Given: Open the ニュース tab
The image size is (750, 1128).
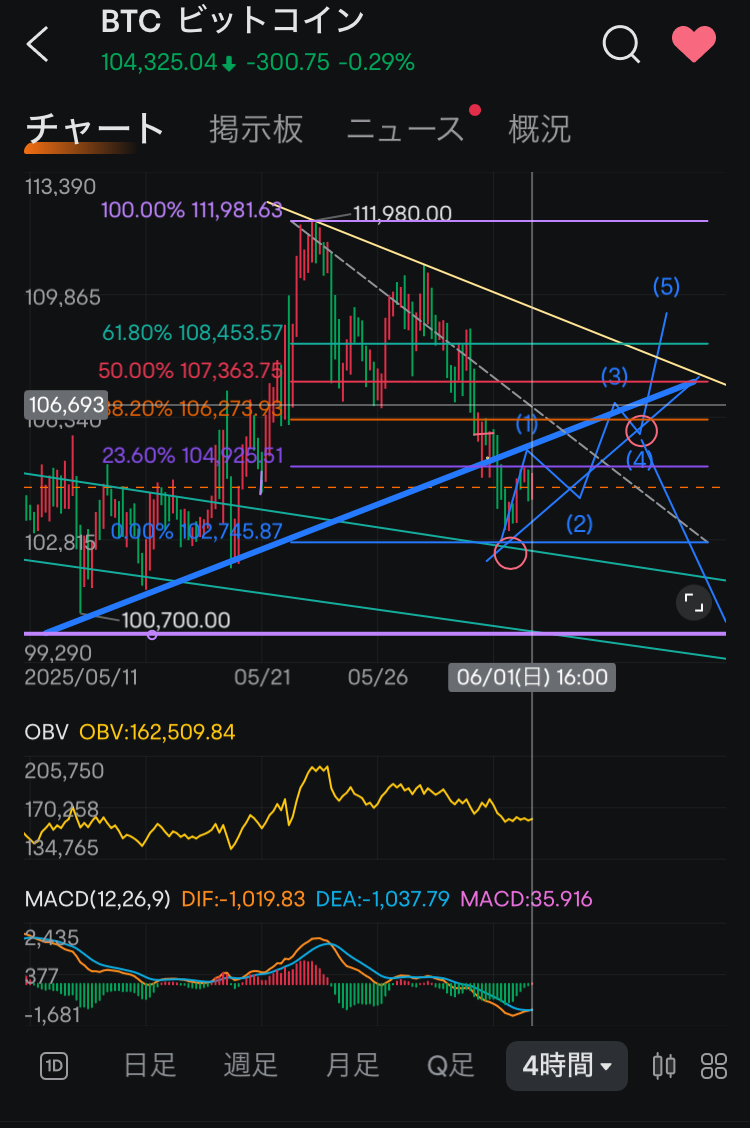Looking at the screenshot, I should click(405, 129).
